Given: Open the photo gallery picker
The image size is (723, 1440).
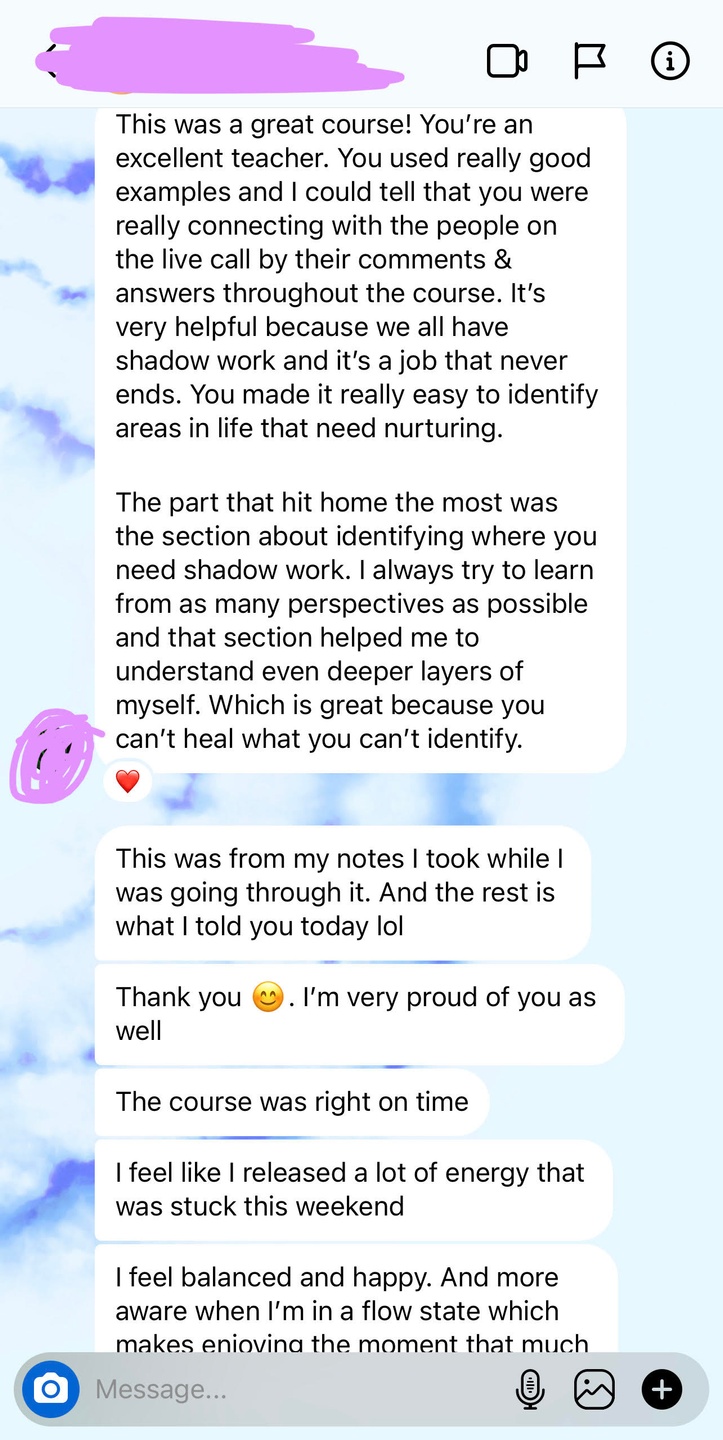Looking at the screenshot, I should click(x=594, y=1389).
